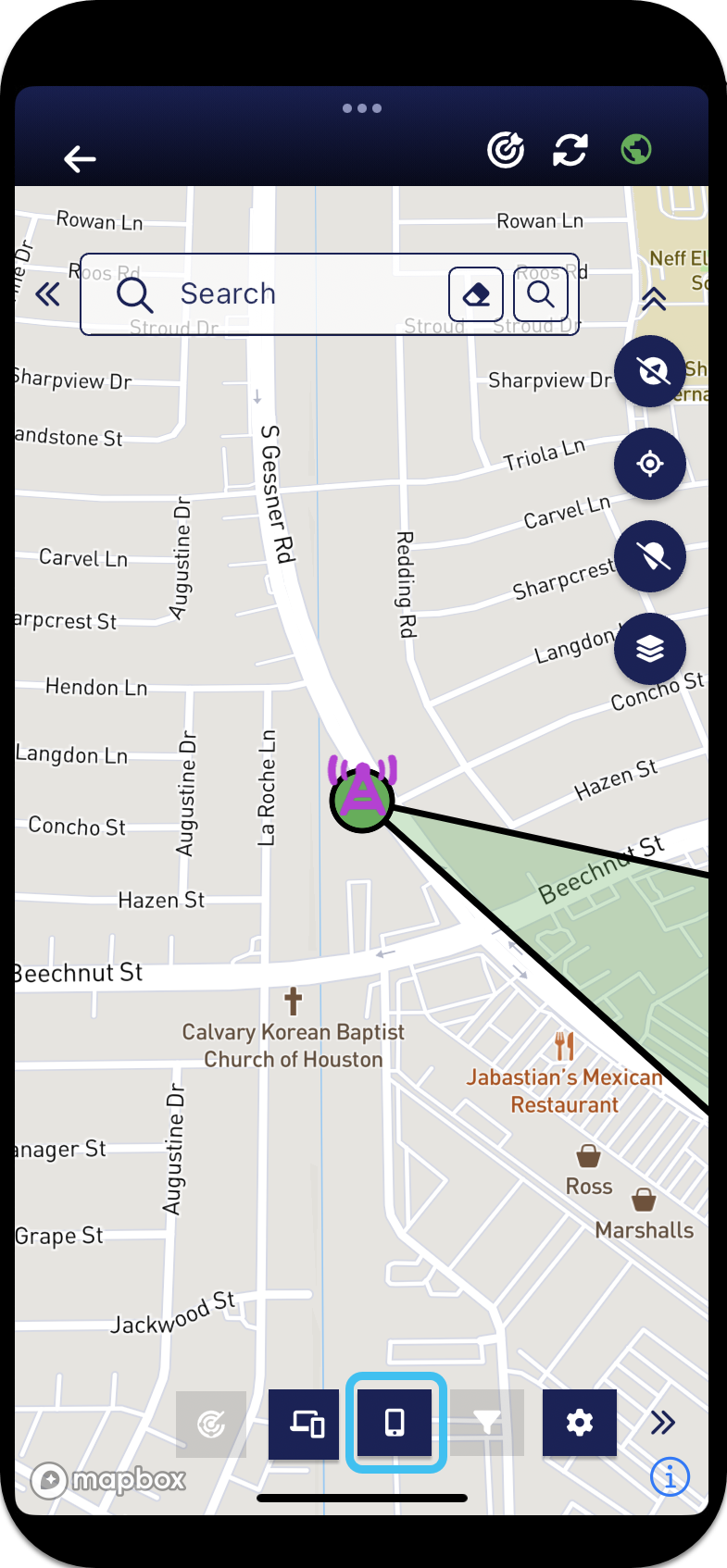Open the info icon near map corner

(x=670, y=1476)
